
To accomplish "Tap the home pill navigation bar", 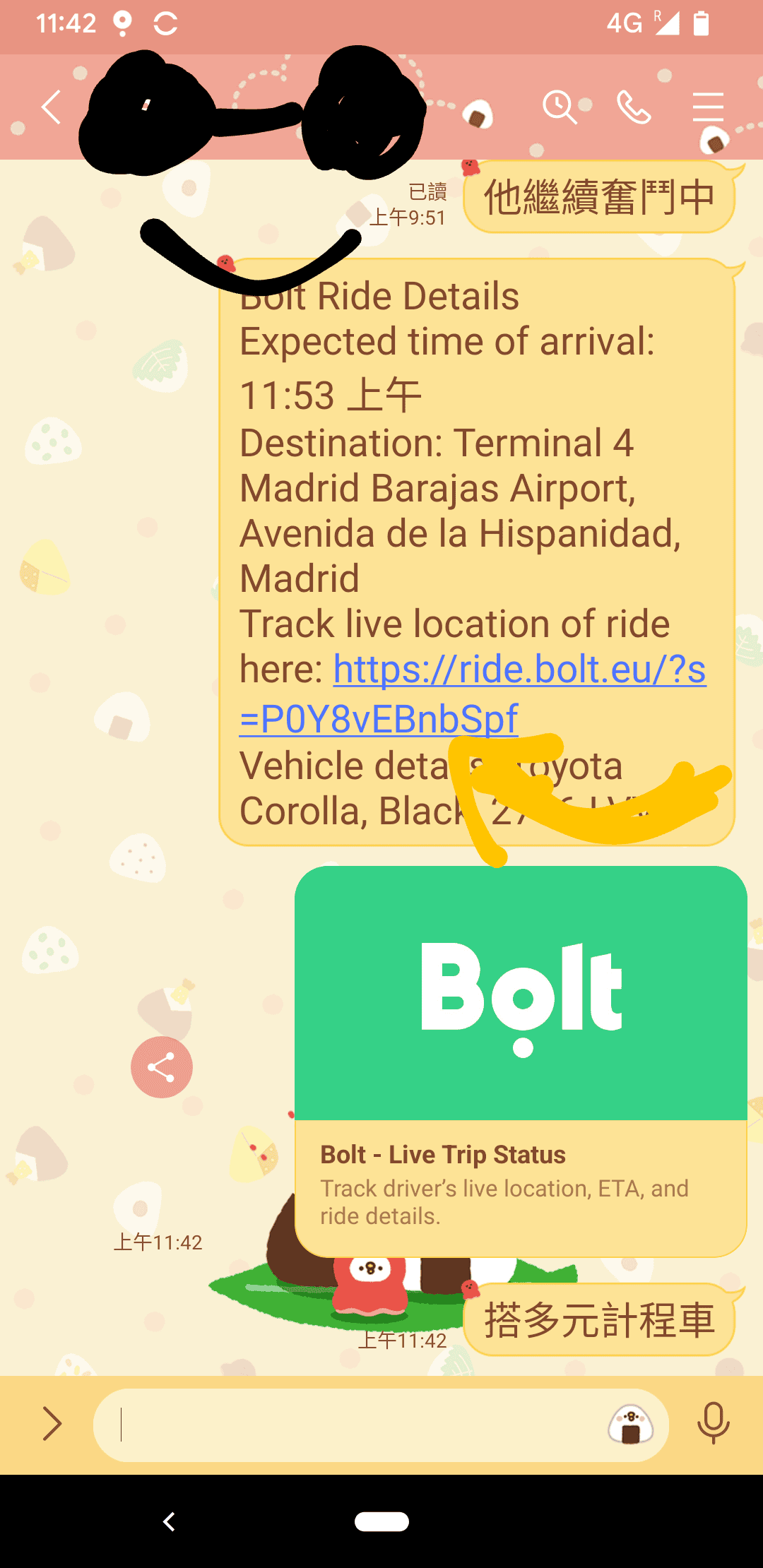I will click(381, 1522).
